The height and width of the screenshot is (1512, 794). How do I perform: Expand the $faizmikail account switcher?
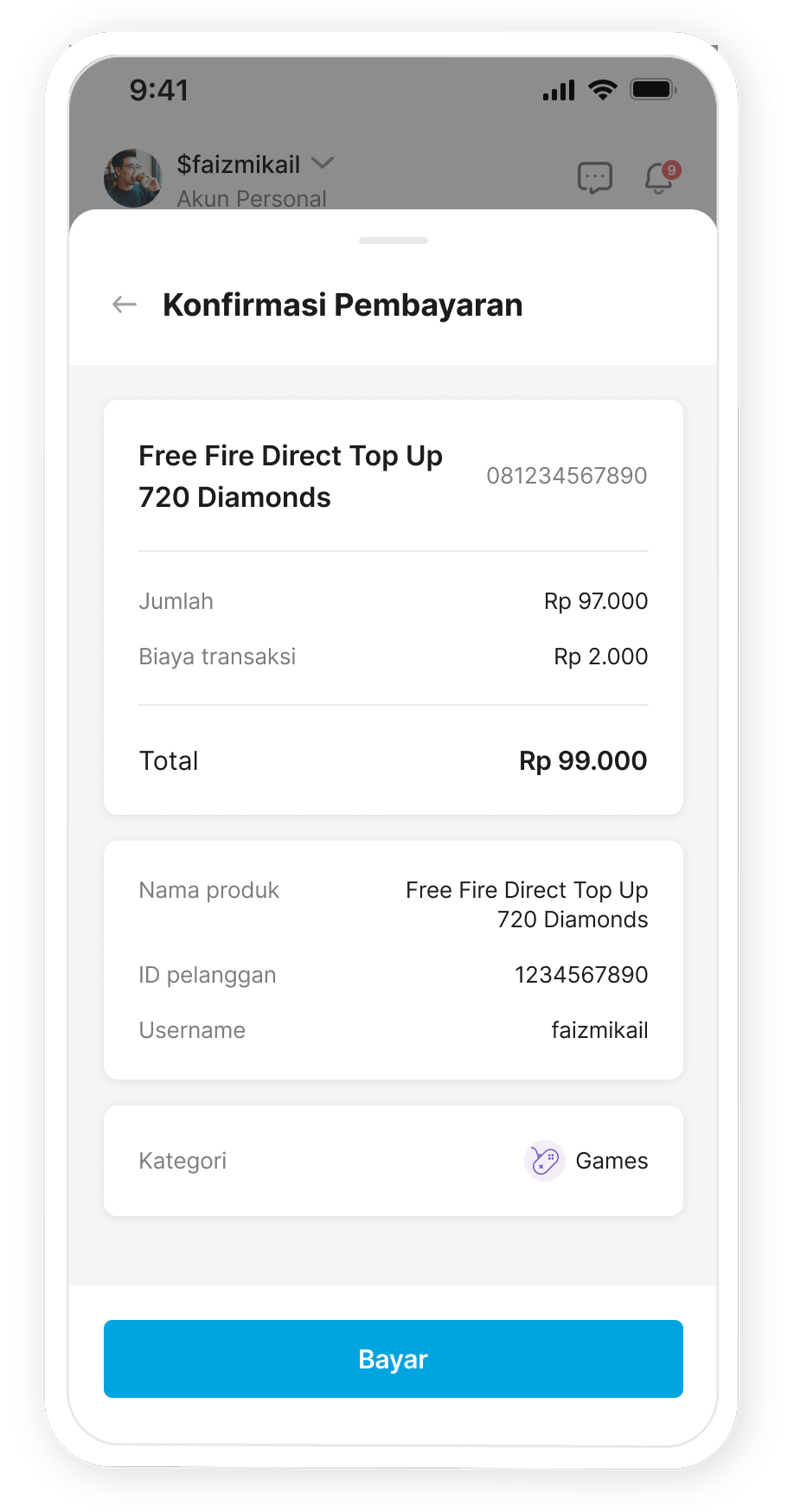pyautogui.click(x=323, y=163)
